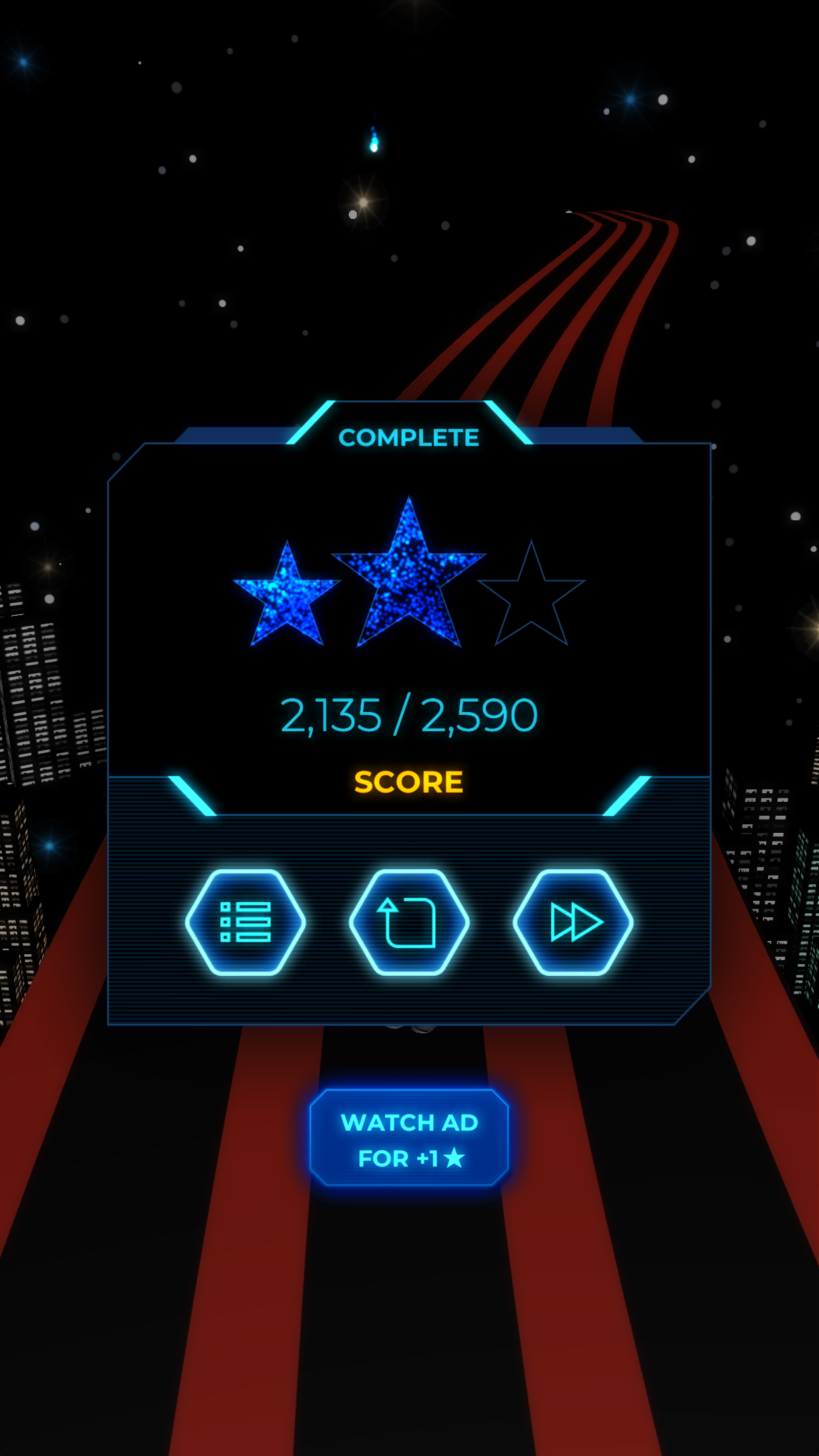Replay the level with the retry icon
Screen dimensions: 819x1456
coord(409,922)
